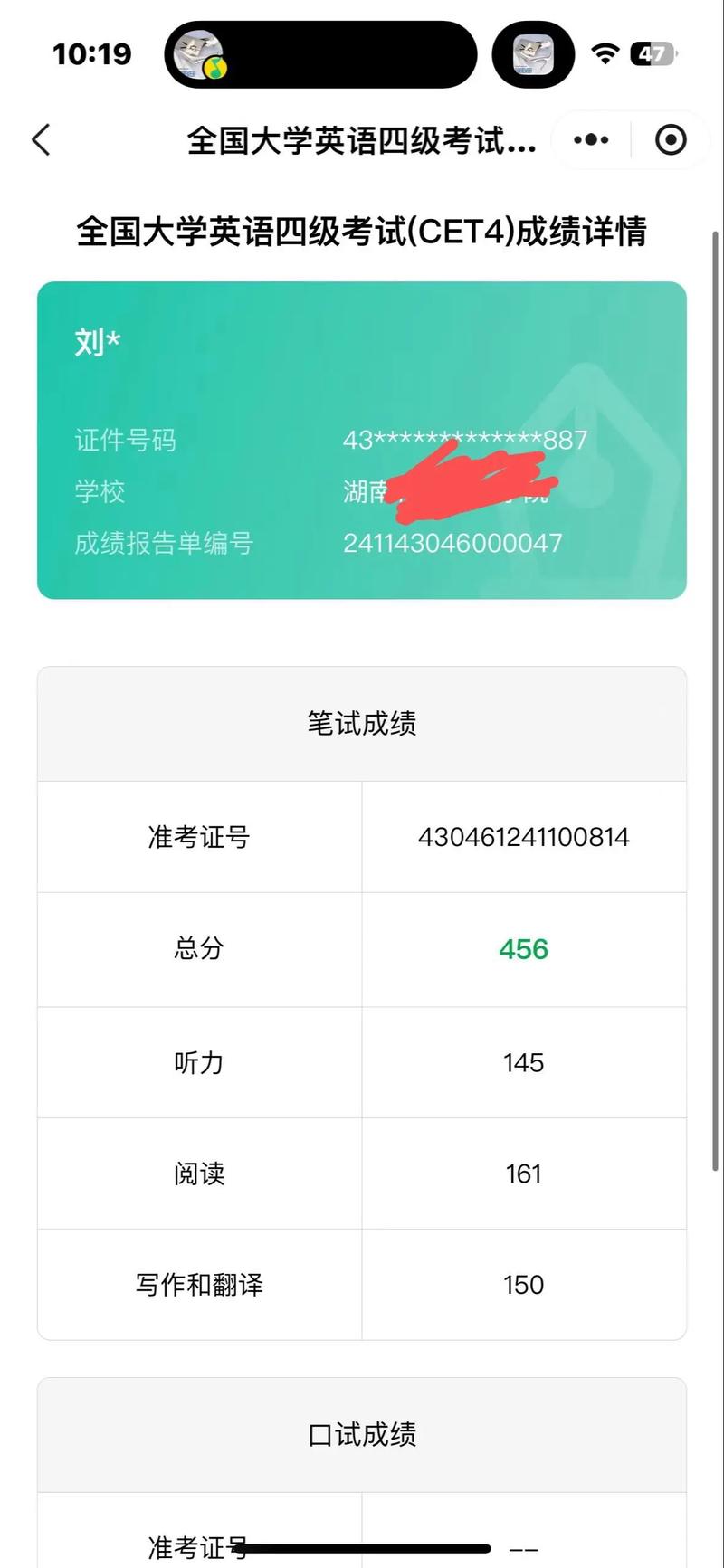The image size is (724, 1568).
Task: Tap the 听力 score 145
Action: pyautogui.click(x=523, y=1061)
